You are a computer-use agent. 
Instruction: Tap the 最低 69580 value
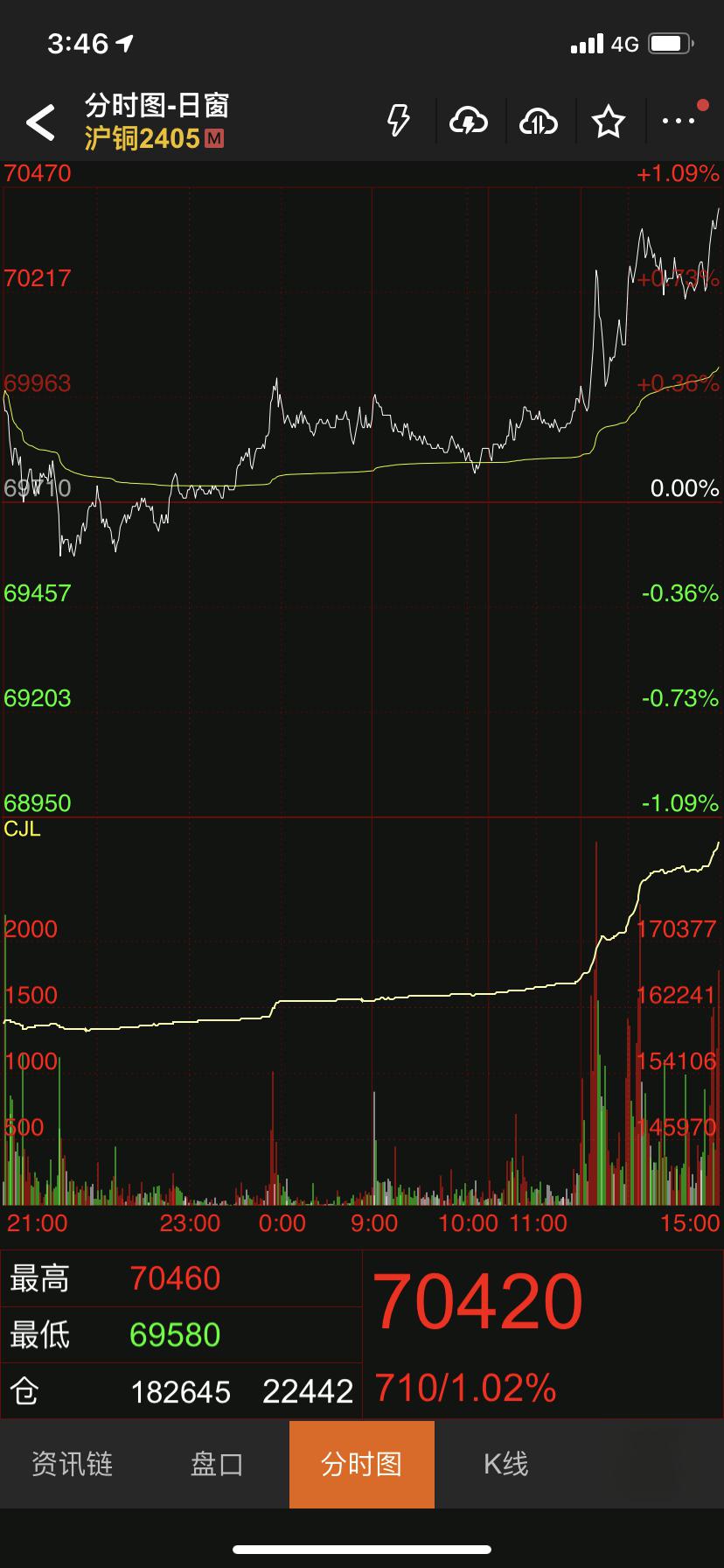(x=174, y=1333)
